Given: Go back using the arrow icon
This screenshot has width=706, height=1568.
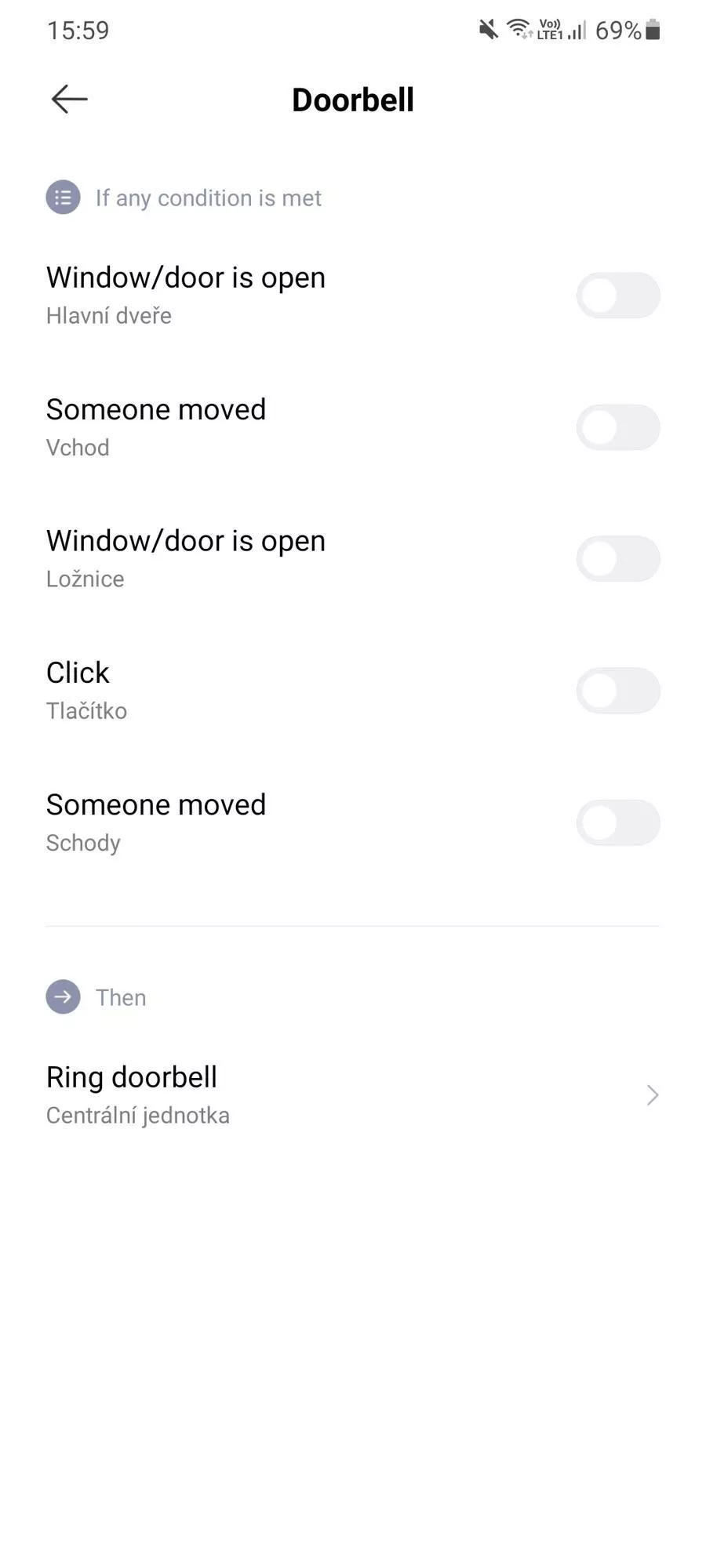Looking at the screenshot, I should 69,99.
